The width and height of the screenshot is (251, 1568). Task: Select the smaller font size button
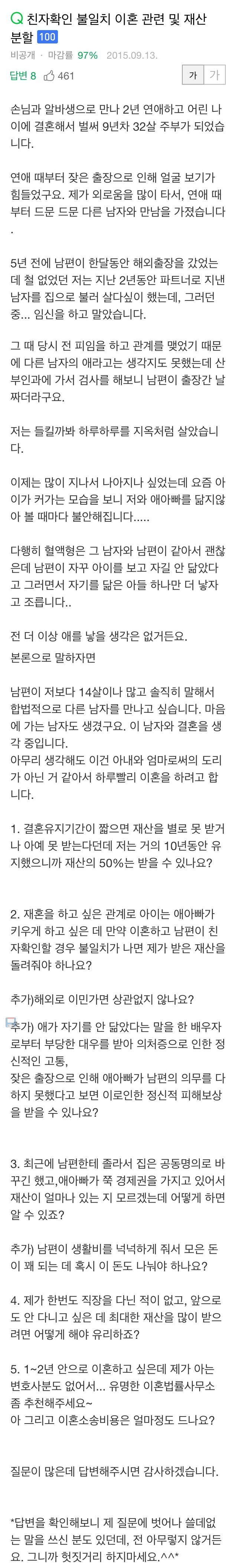pyautogui.click(x=193, y=75)
